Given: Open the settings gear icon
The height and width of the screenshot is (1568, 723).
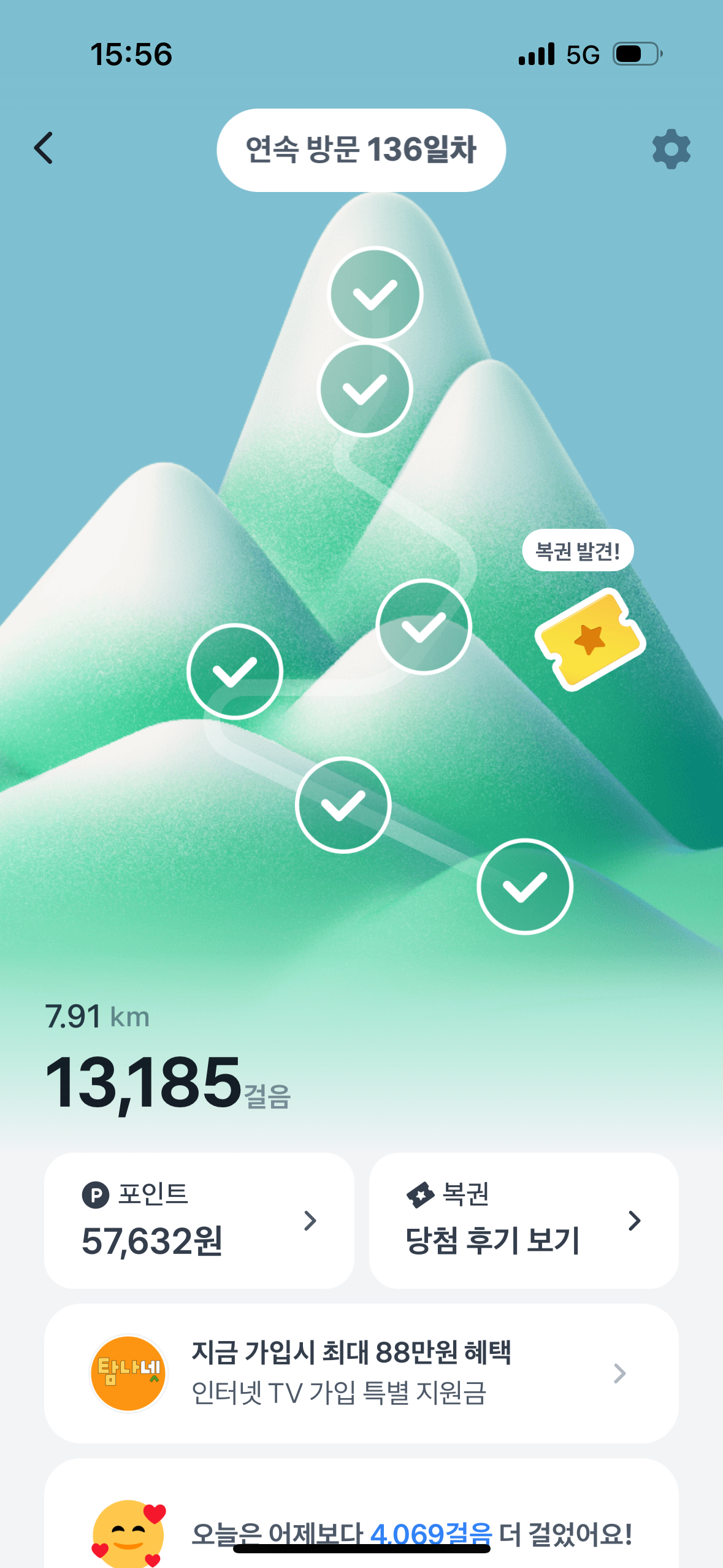Looking at the screenshot, I should click(x=671, y=149).
